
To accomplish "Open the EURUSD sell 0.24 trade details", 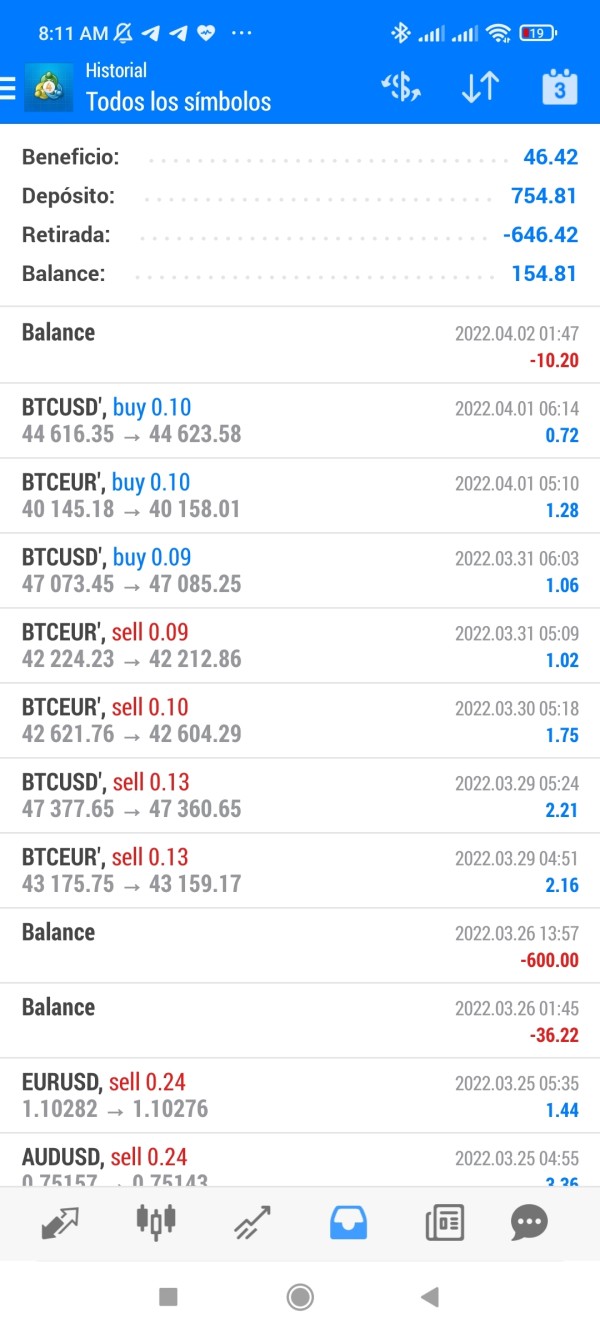I will 300,1096.
